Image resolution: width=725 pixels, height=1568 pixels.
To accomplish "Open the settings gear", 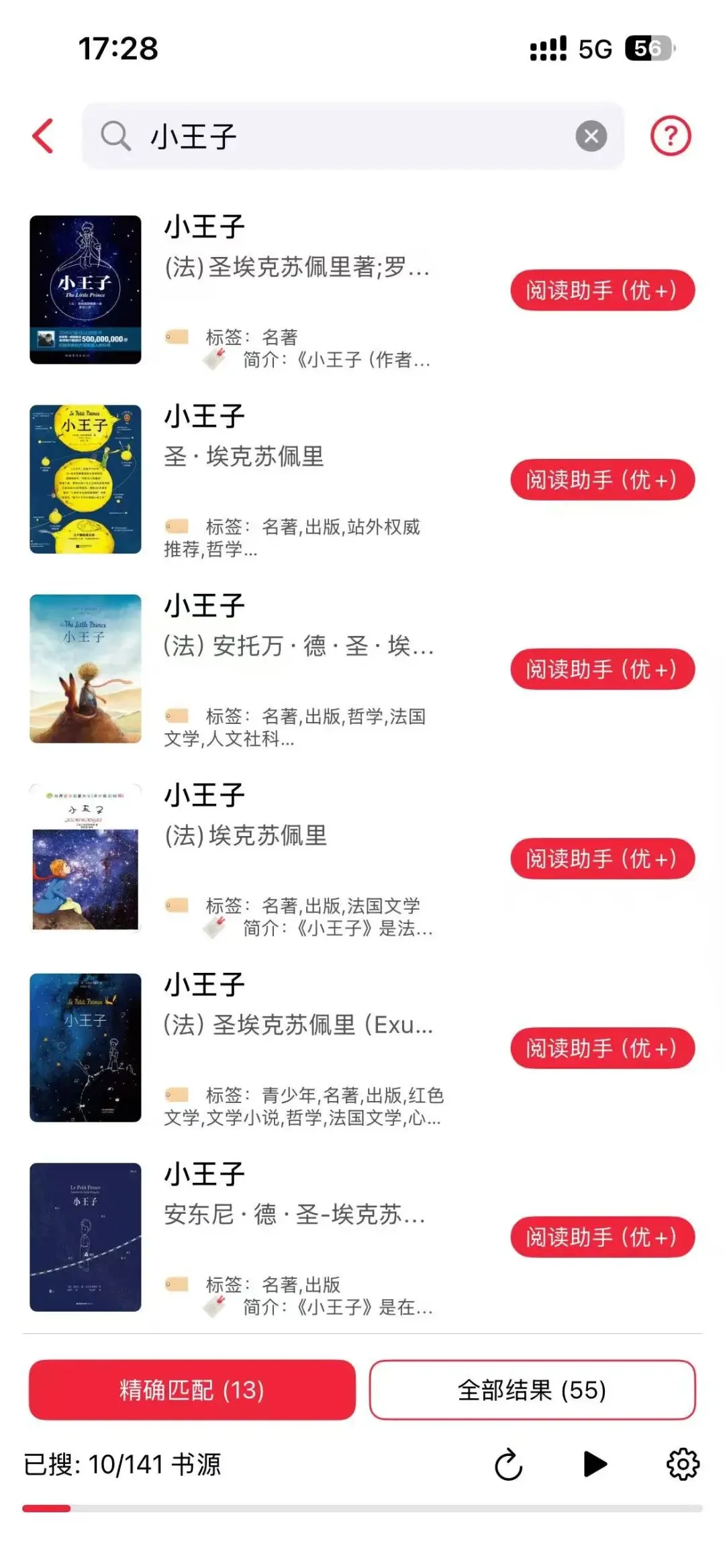I will click(683, 1463).
